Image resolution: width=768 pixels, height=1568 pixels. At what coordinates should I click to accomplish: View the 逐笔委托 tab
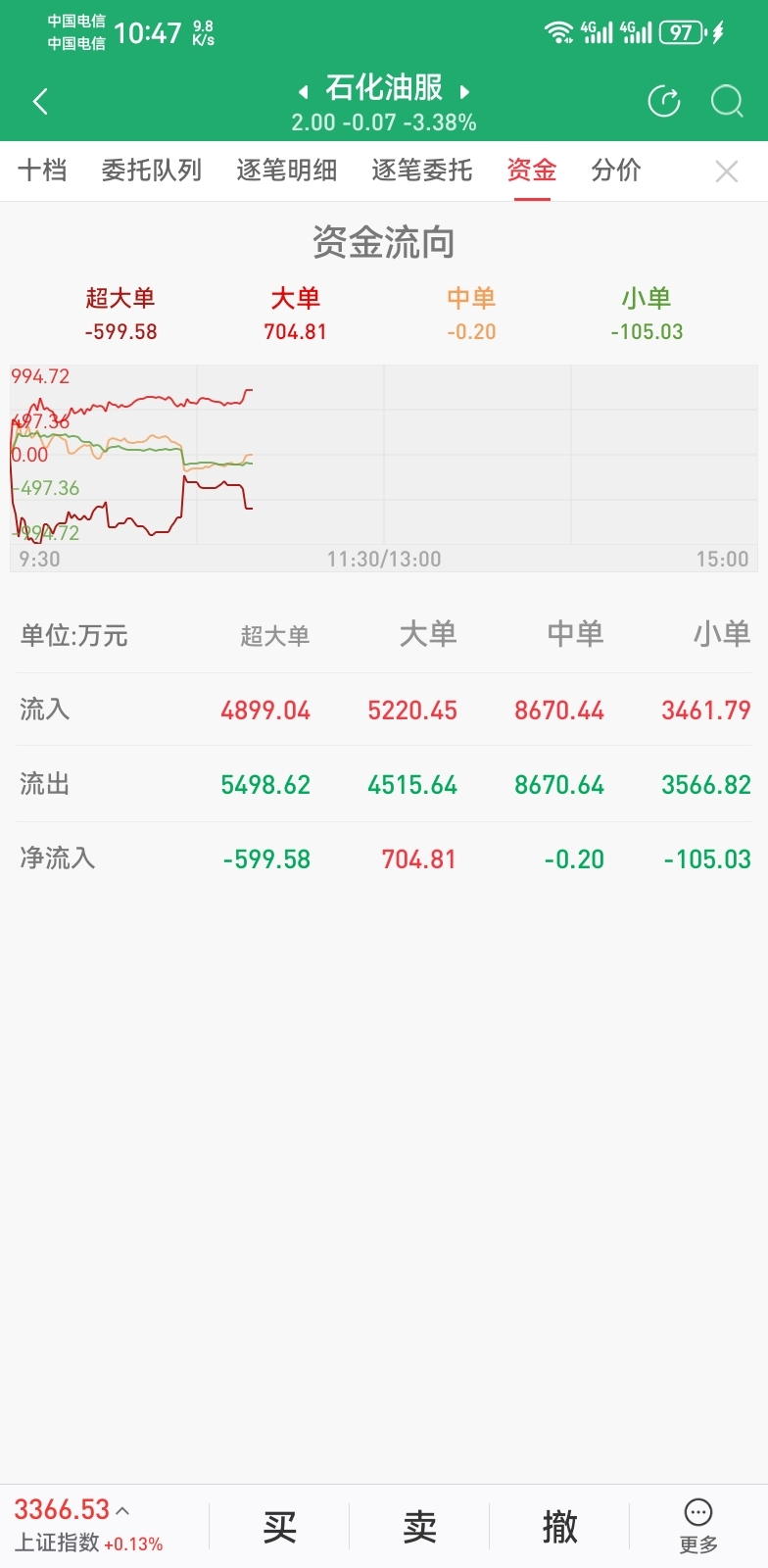(x=422, y=171)
